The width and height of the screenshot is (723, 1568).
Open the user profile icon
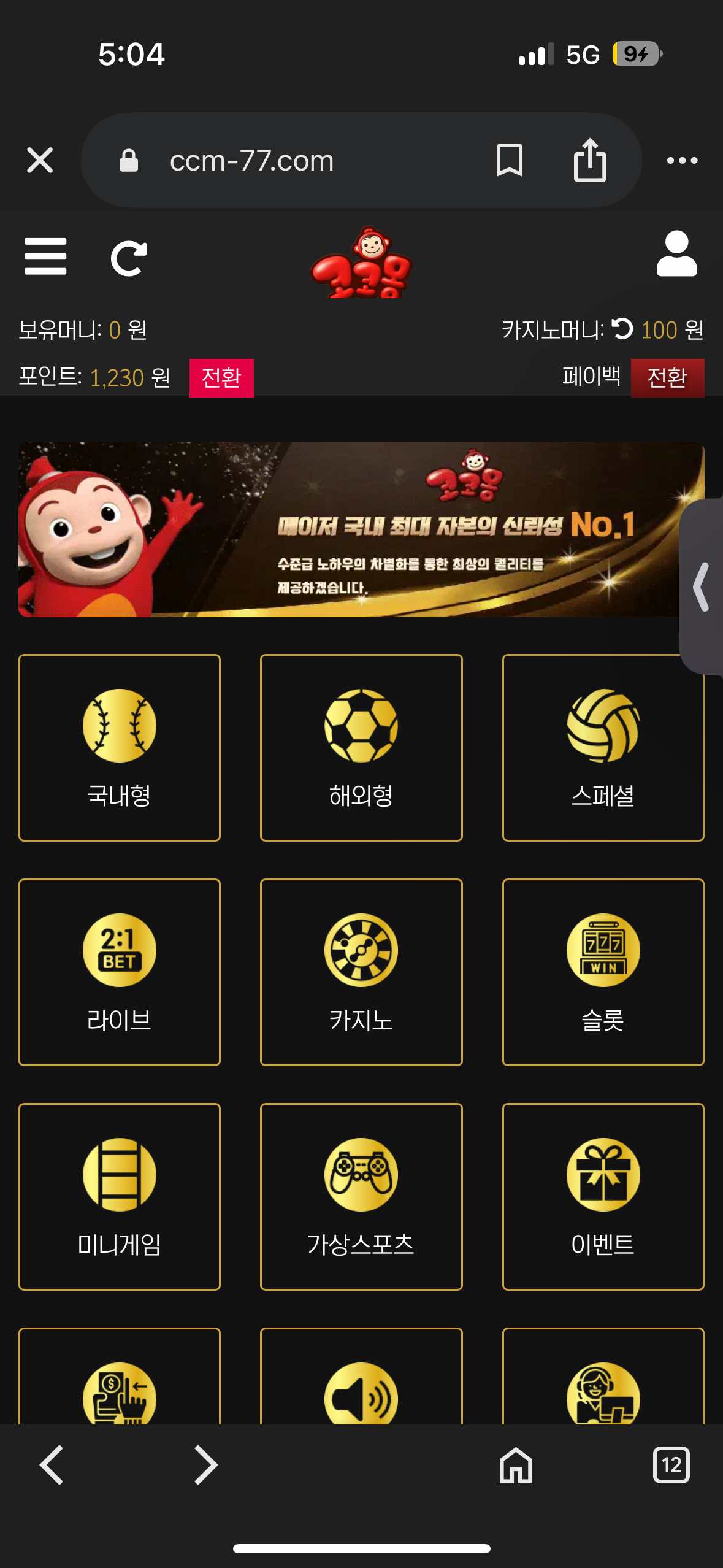676,254
